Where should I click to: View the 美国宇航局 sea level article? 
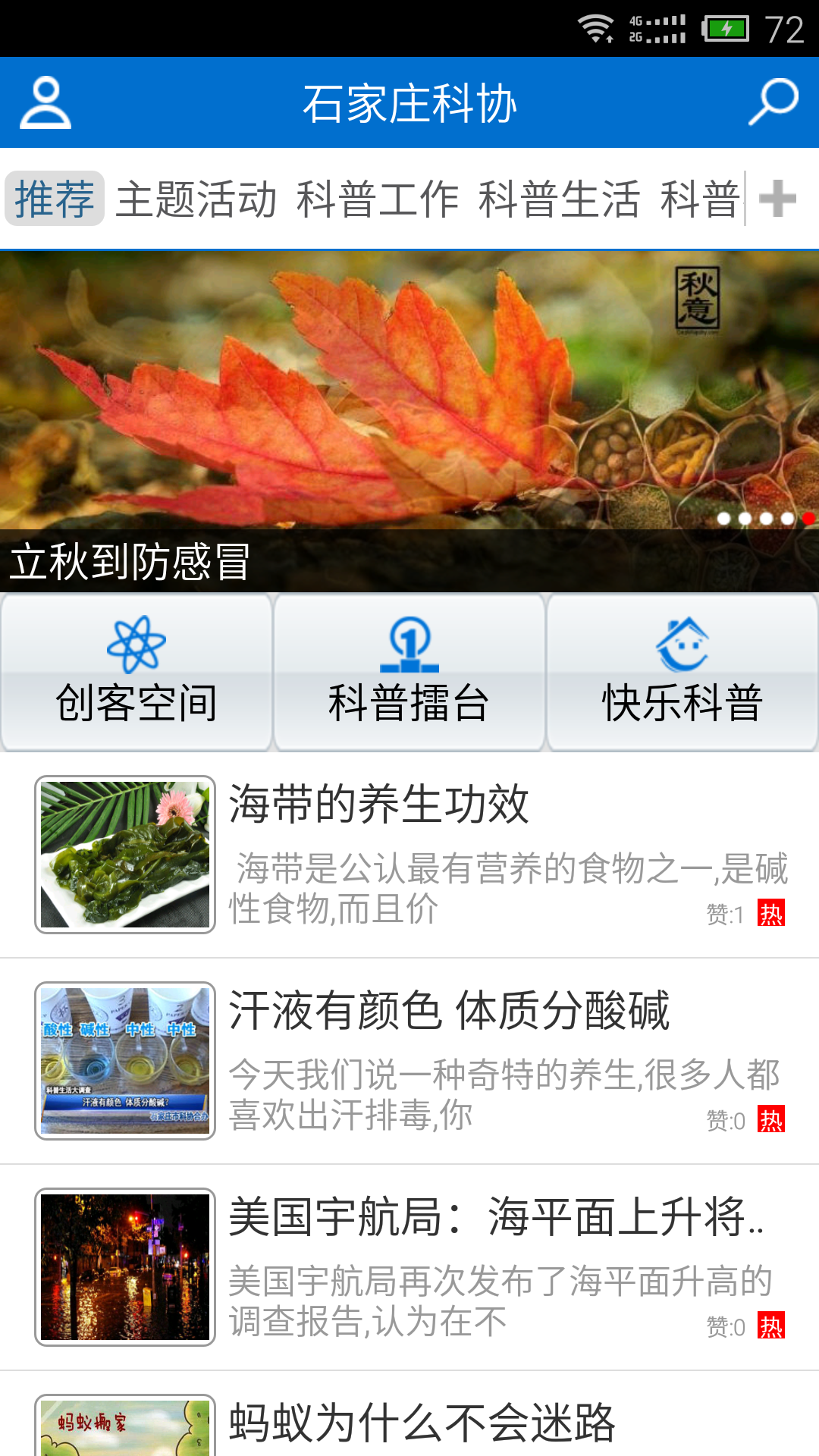click(409, 1267)
